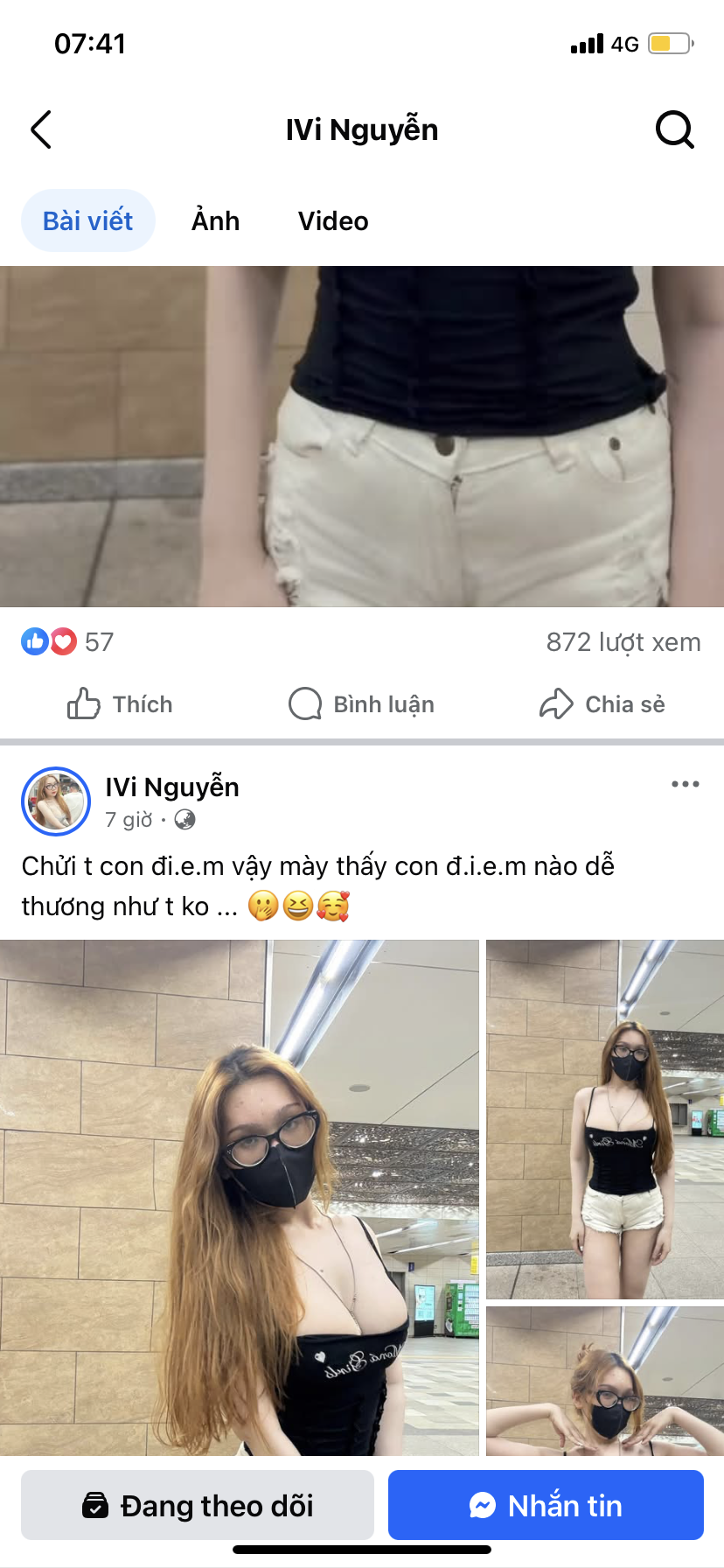Tap the Đang theo dõi following button
Screen dimensions: 724x1568
point(198,1505)
